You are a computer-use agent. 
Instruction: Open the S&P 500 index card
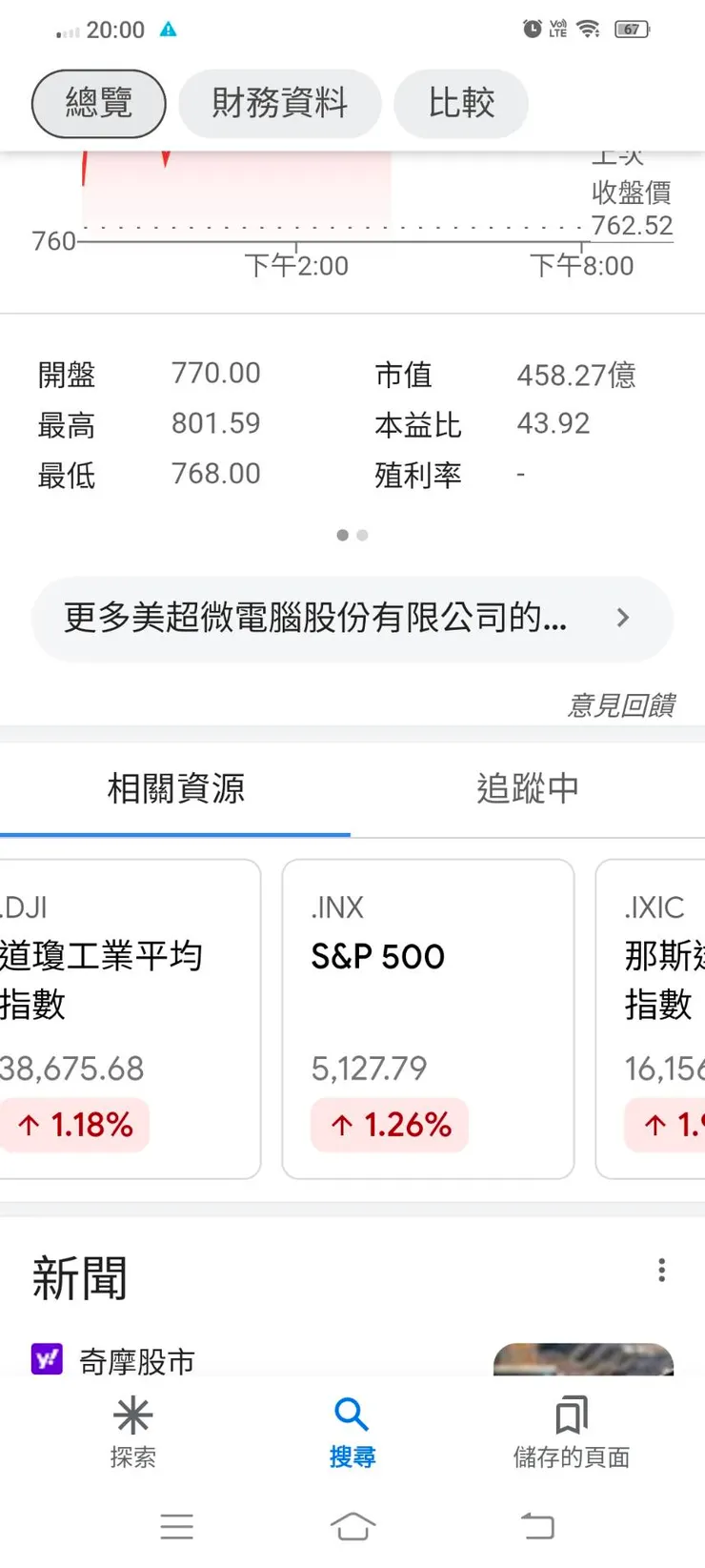click(x=427, y=1015)
